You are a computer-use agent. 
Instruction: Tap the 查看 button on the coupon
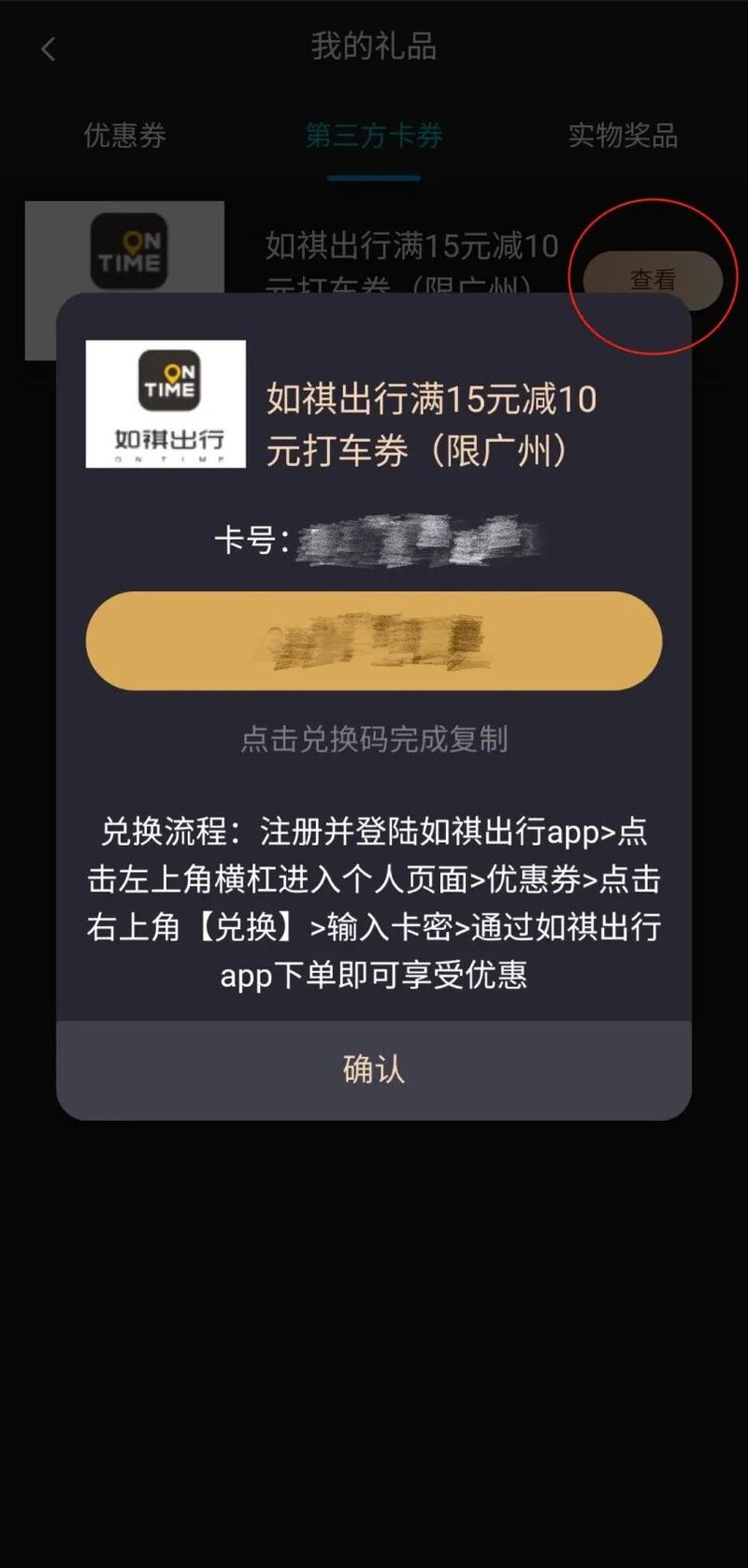coord(653,279)
